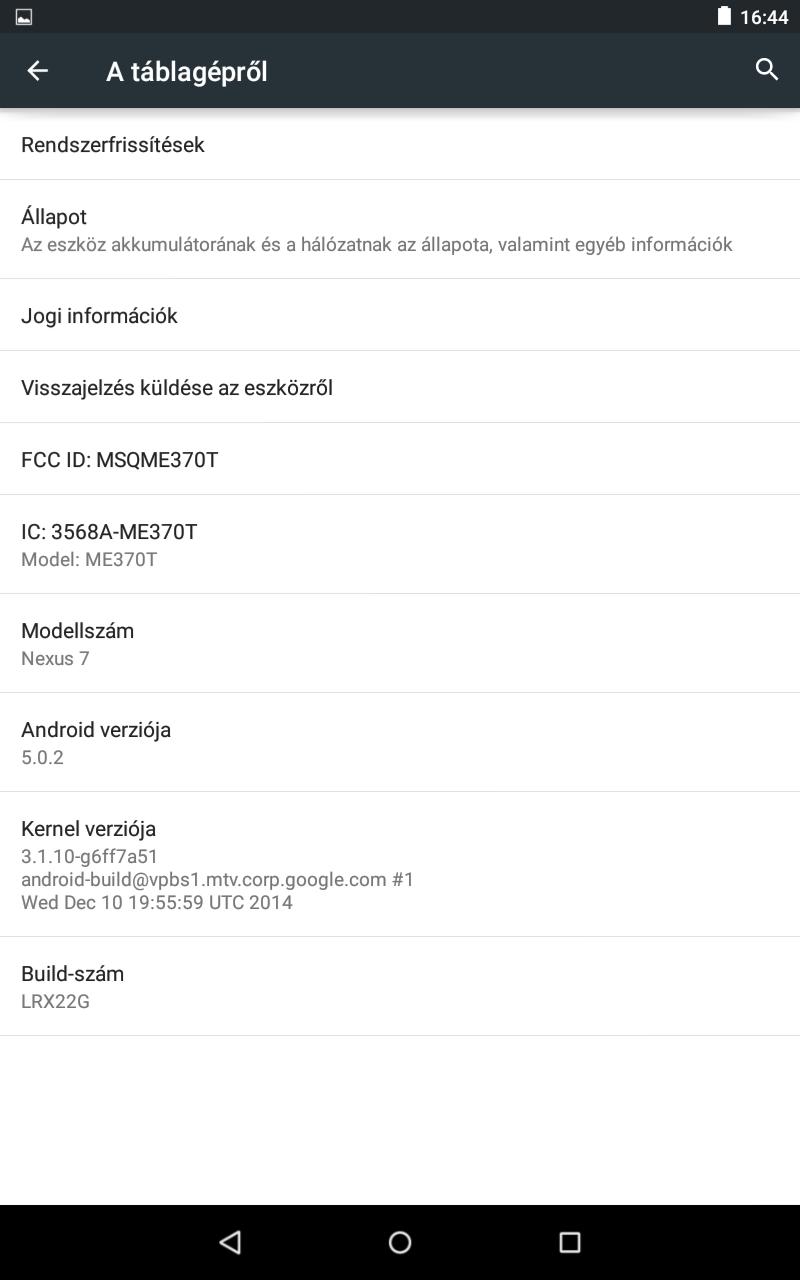Select Visszajelzés küldése az eszközről
The image size is (800, 1280).
[x=400, y=388]
